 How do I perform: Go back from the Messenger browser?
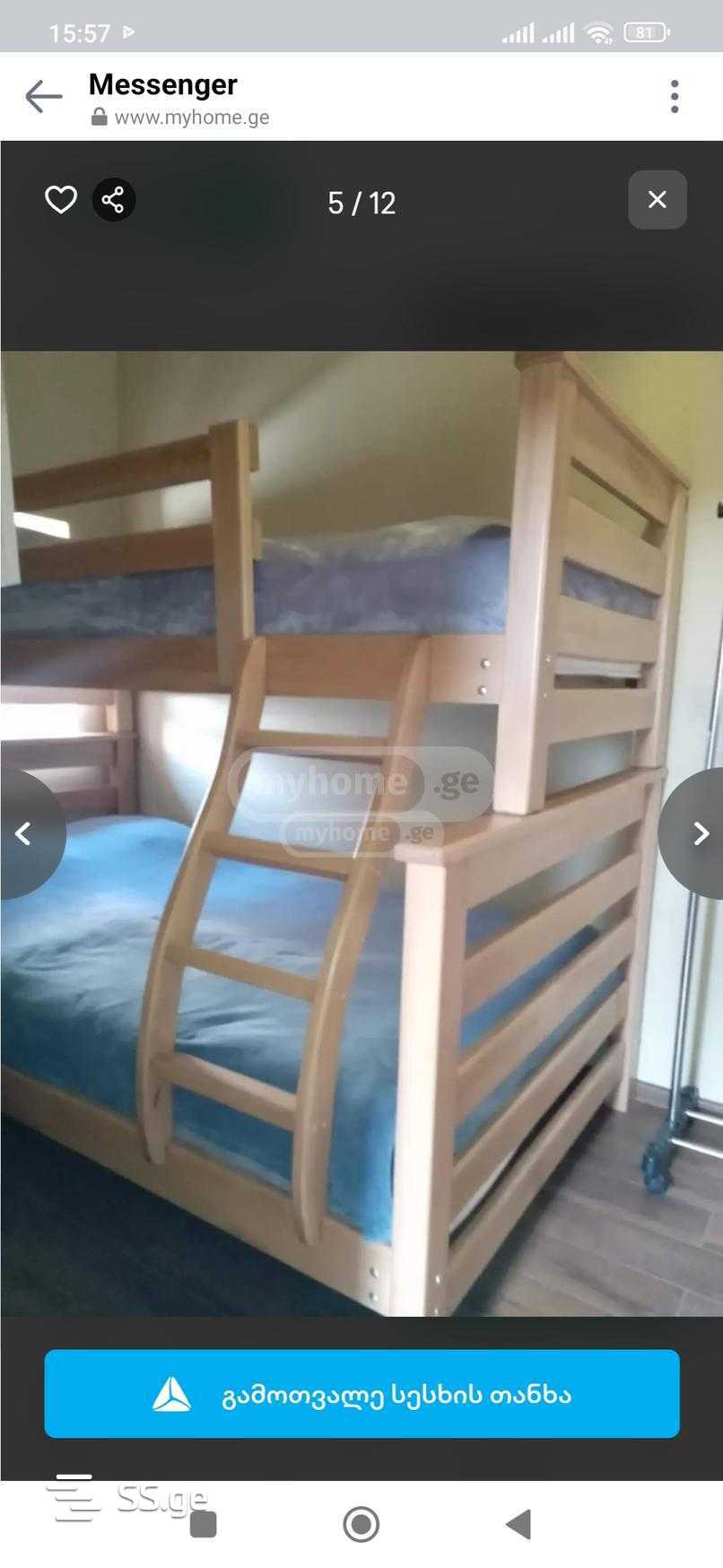(43, 97)
